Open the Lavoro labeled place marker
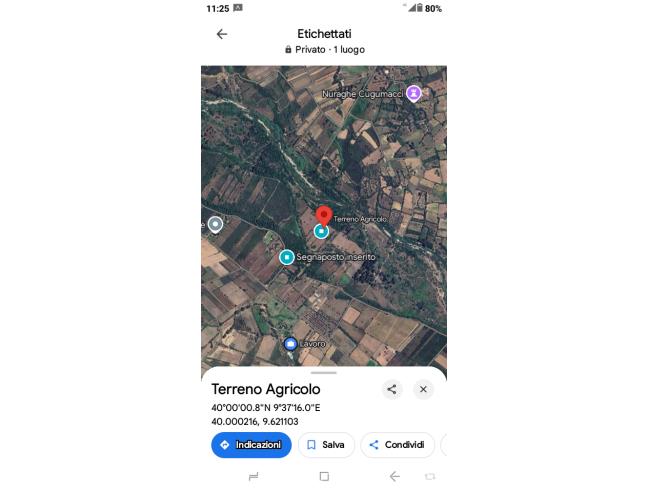 (x=290, y=344)
